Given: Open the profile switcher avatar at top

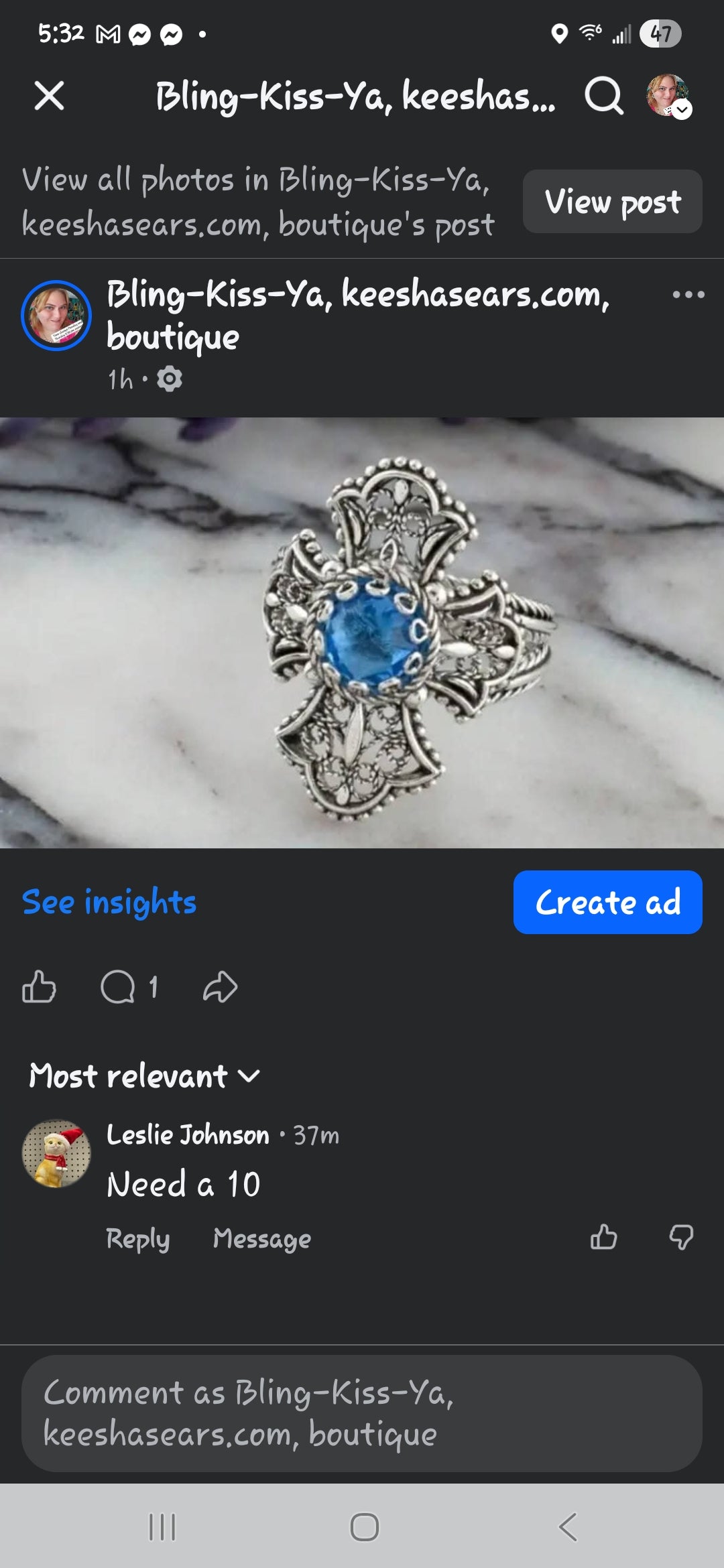Looking at the screenshot, I should 668,96.
